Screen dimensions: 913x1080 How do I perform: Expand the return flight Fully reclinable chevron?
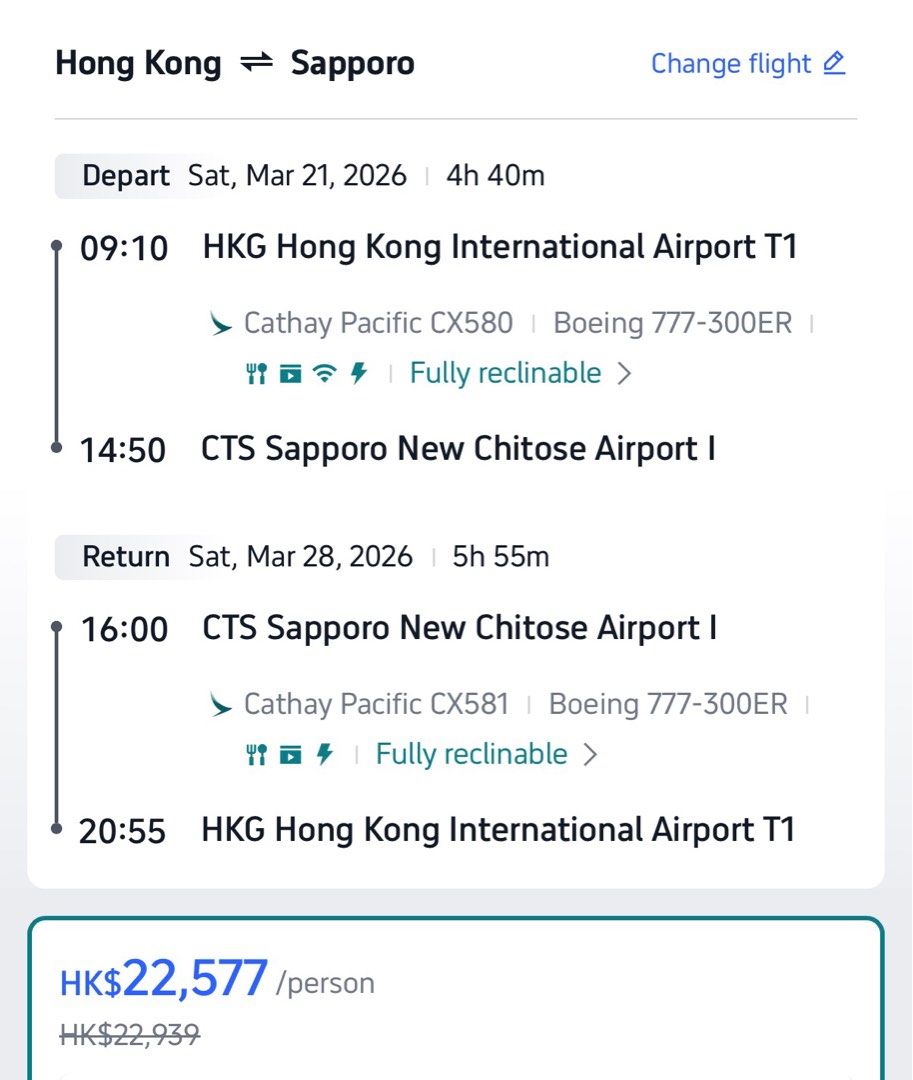[x=591, y=754]
